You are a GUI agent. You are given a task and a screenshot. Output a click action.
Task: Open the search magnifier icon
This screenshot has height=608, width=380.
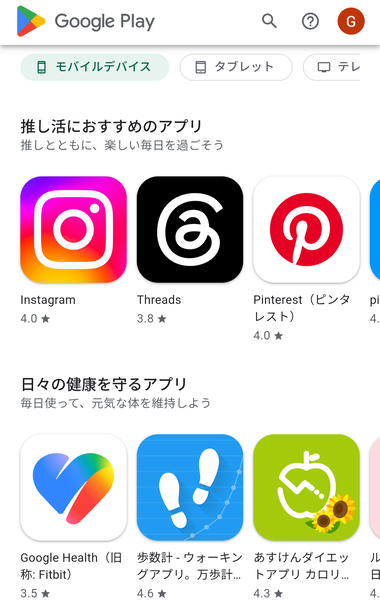(x=269, y=21)
